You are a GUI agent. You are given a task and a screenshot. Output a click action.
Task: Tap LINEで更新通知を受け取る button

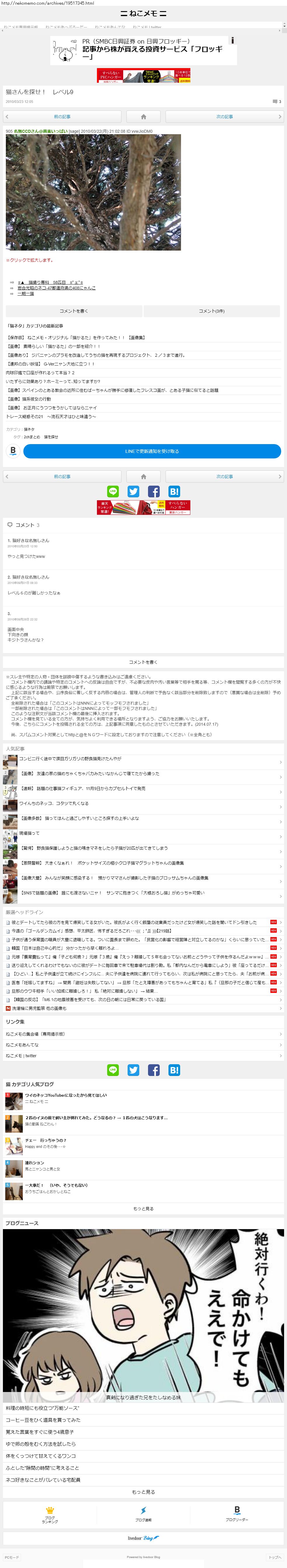click(x=152, y=451)
